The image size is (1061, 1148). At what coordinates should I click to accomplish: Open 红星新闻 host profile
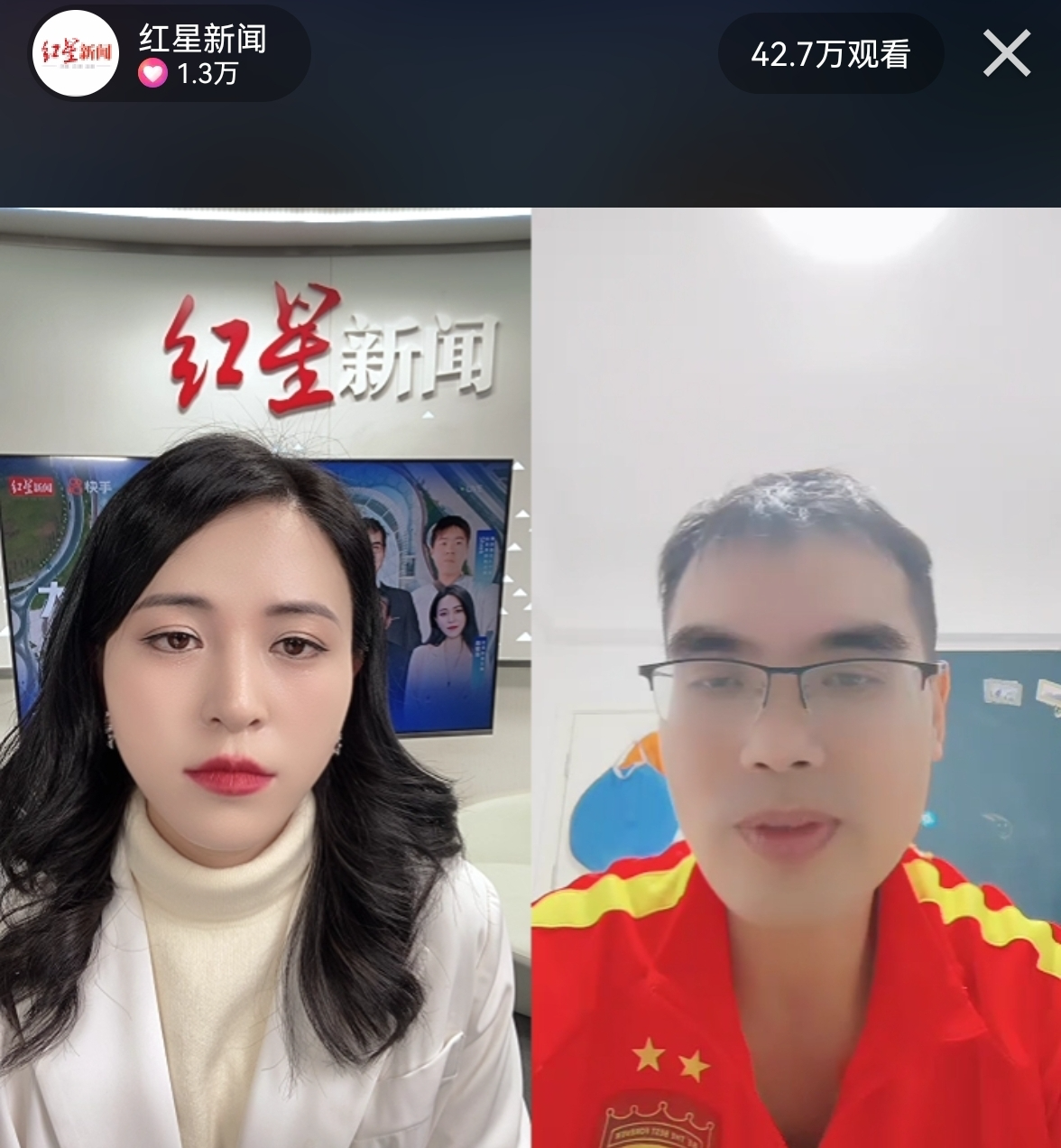[x=76, y=54]
